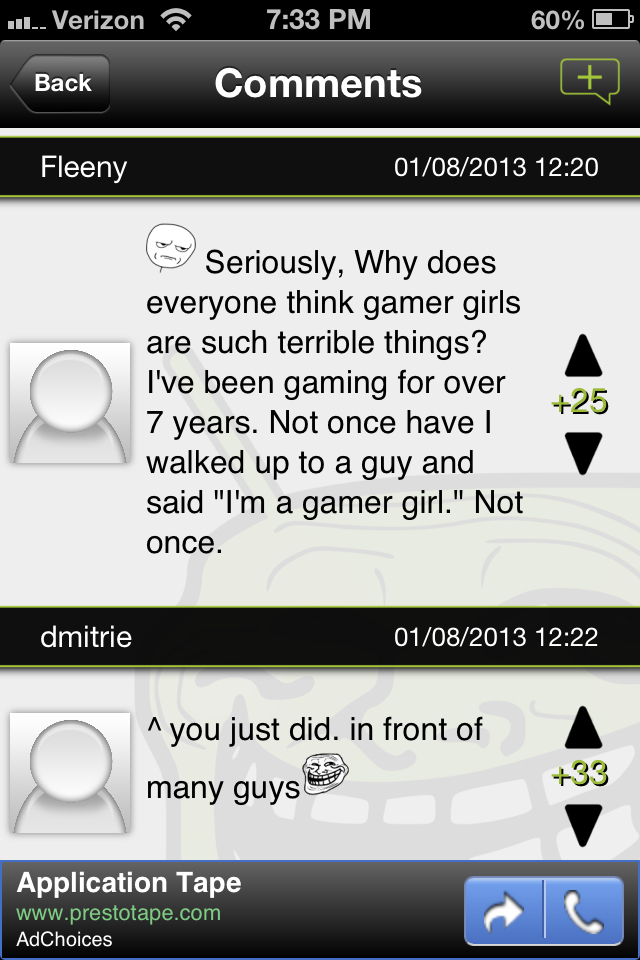Downvote Fleeny's comment
Screen dimensions: 640x960
point(583,452)
